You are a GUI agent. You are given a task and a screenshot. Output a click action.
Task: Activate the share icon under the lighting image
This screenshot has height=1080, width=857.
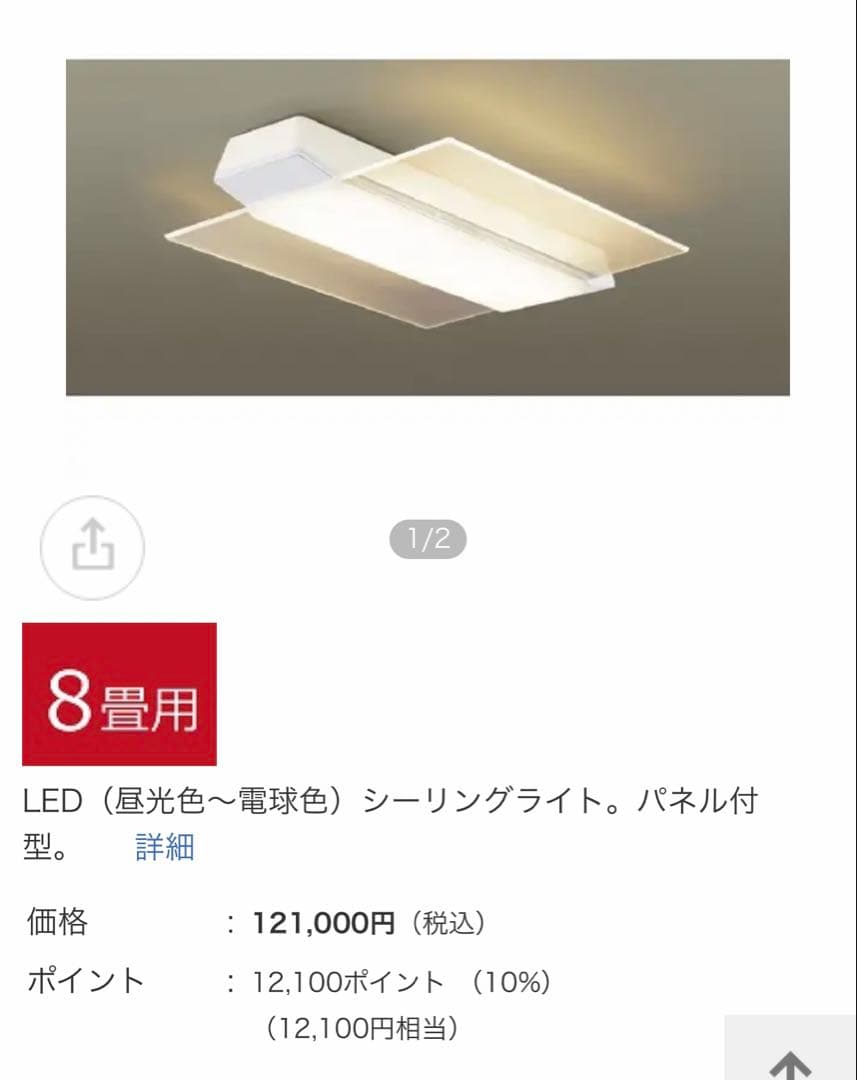pos(92,548)
